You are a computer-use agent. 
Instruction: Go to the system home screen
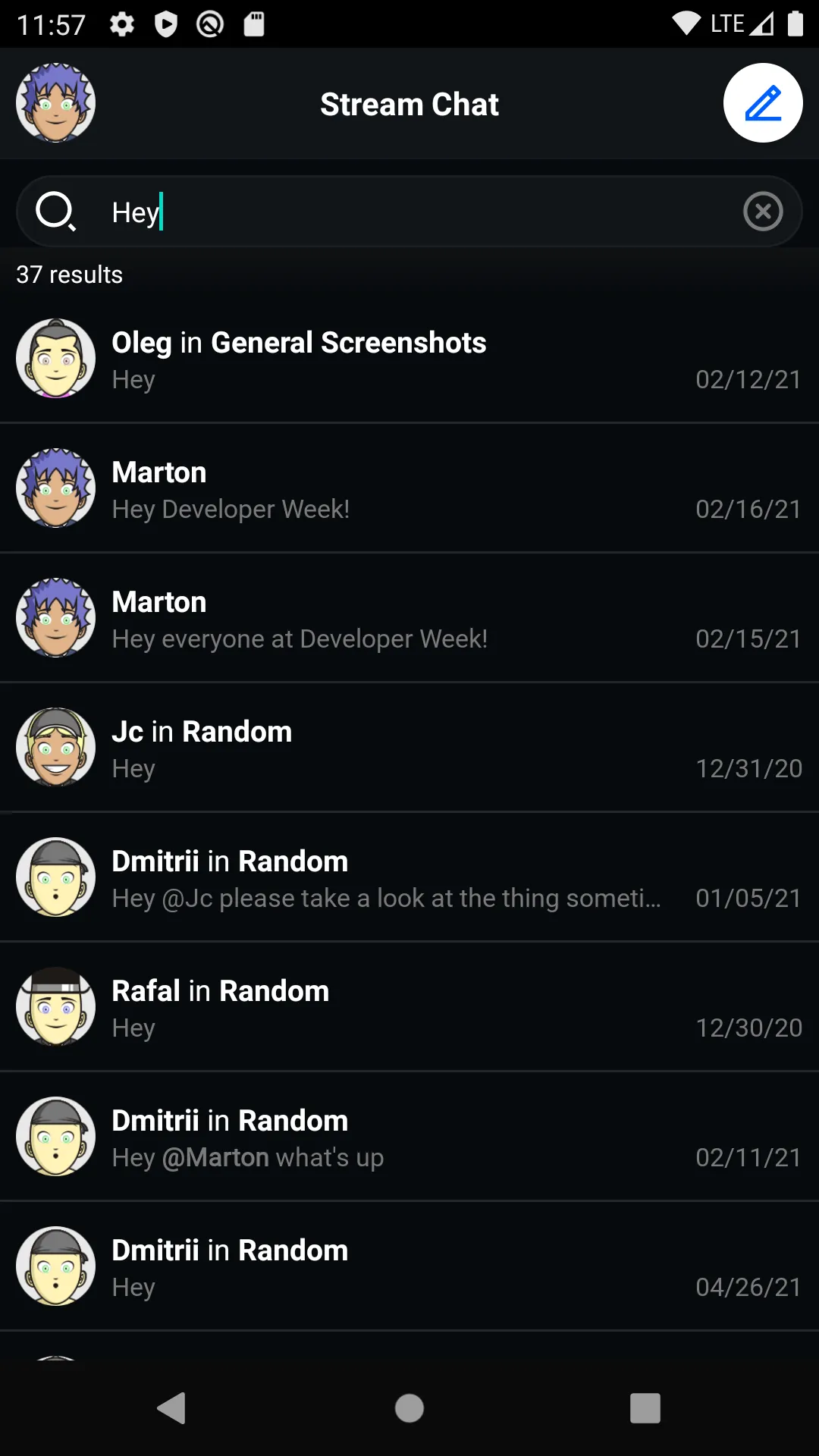point(409,1408)
